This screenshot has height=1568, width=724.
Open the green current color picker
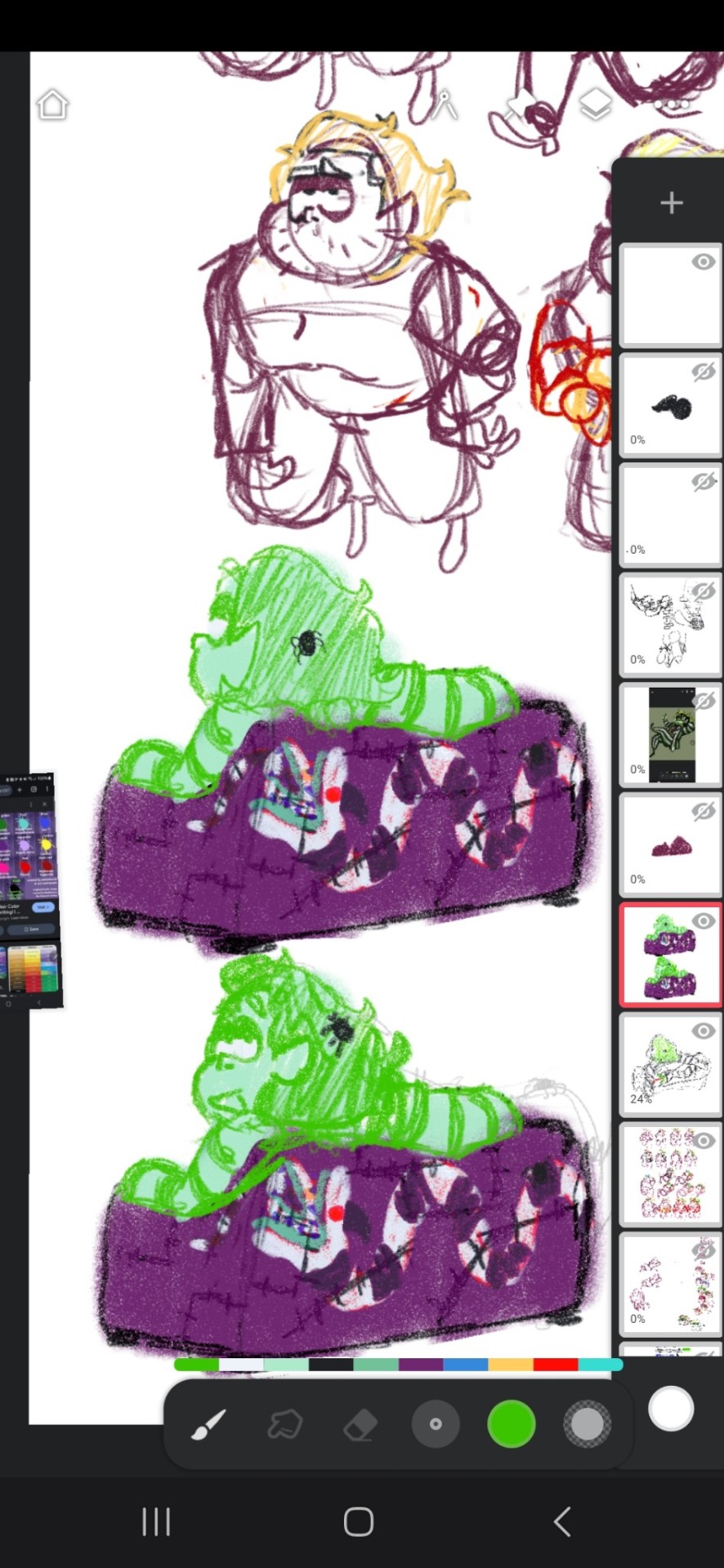pos(511,1424)
